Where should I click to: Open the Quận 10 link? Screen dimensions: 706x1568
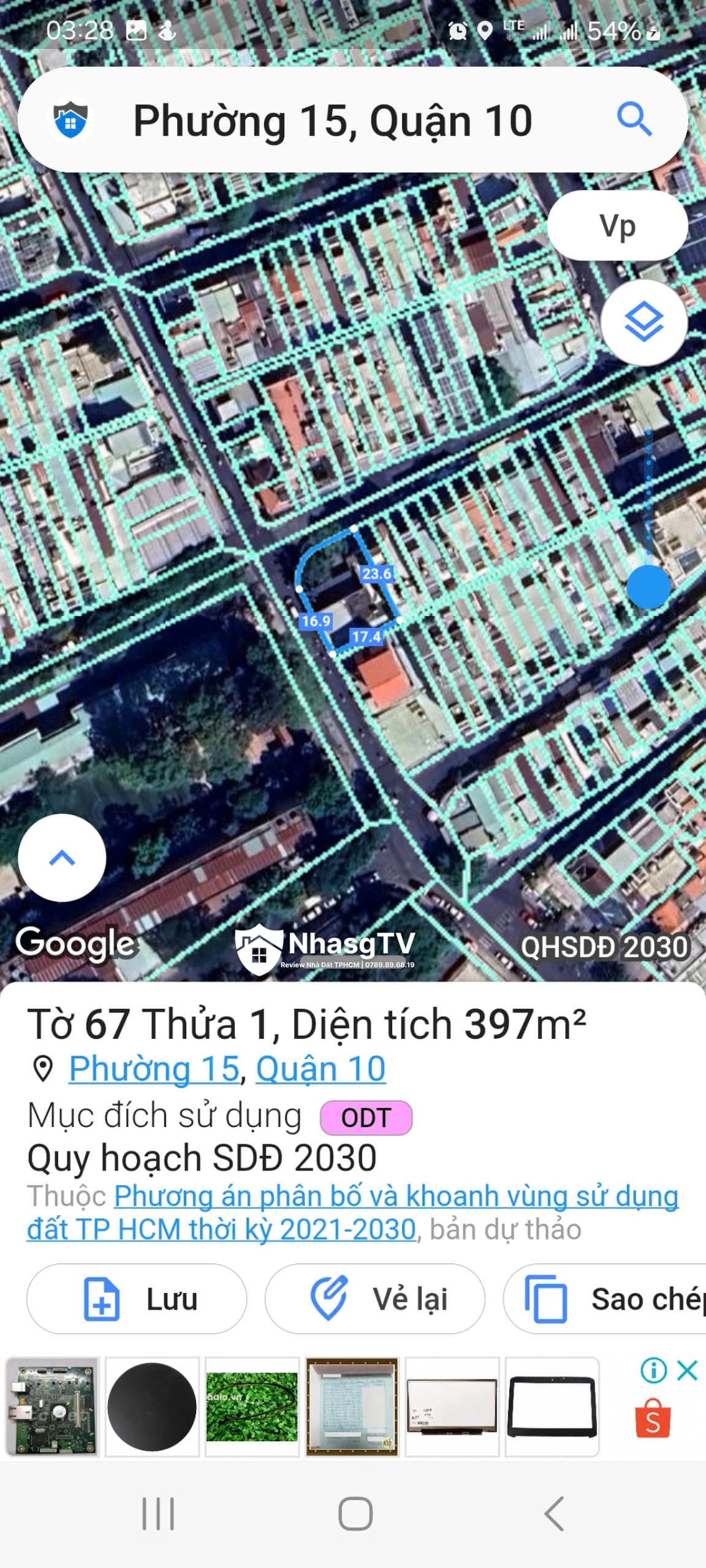321,1069
